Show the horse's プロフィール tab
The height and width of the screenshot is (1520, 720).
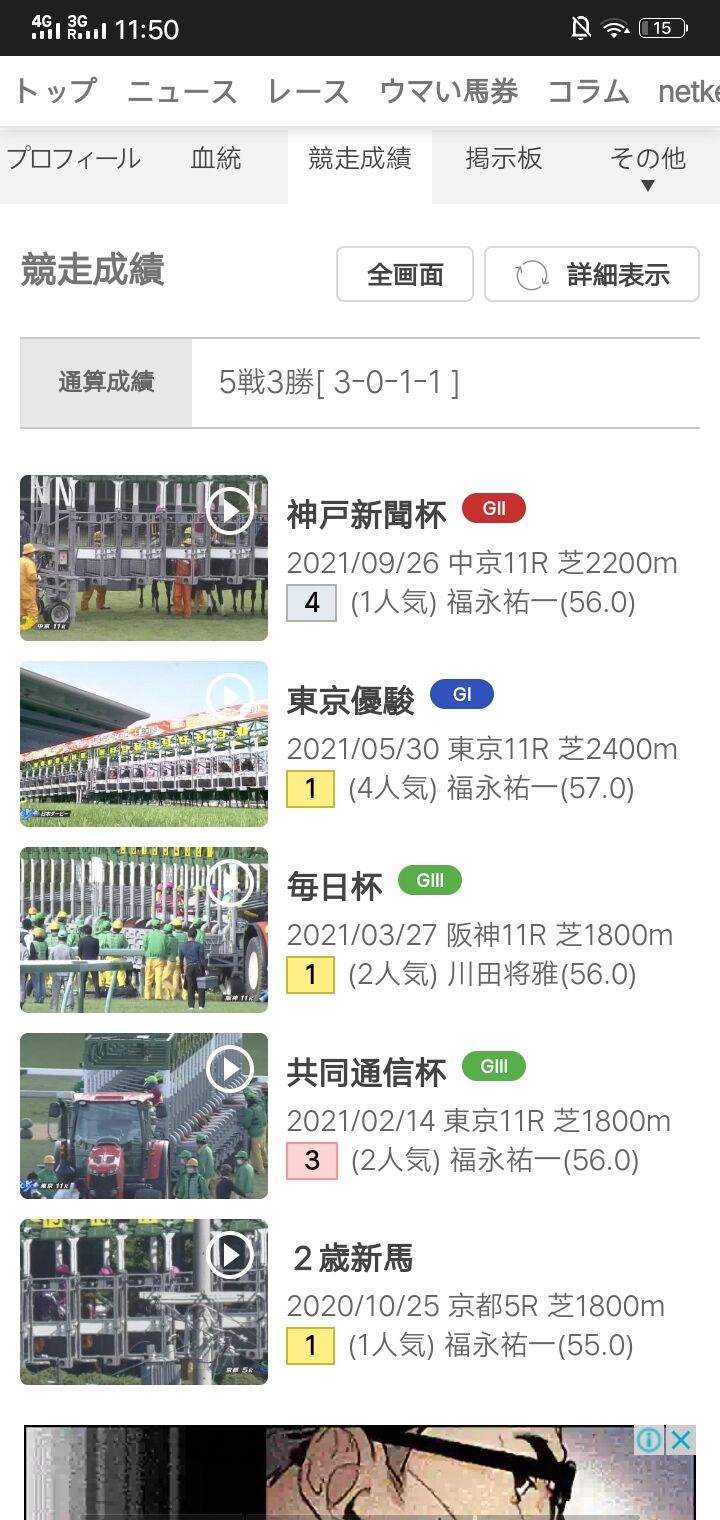click(73, 159)
